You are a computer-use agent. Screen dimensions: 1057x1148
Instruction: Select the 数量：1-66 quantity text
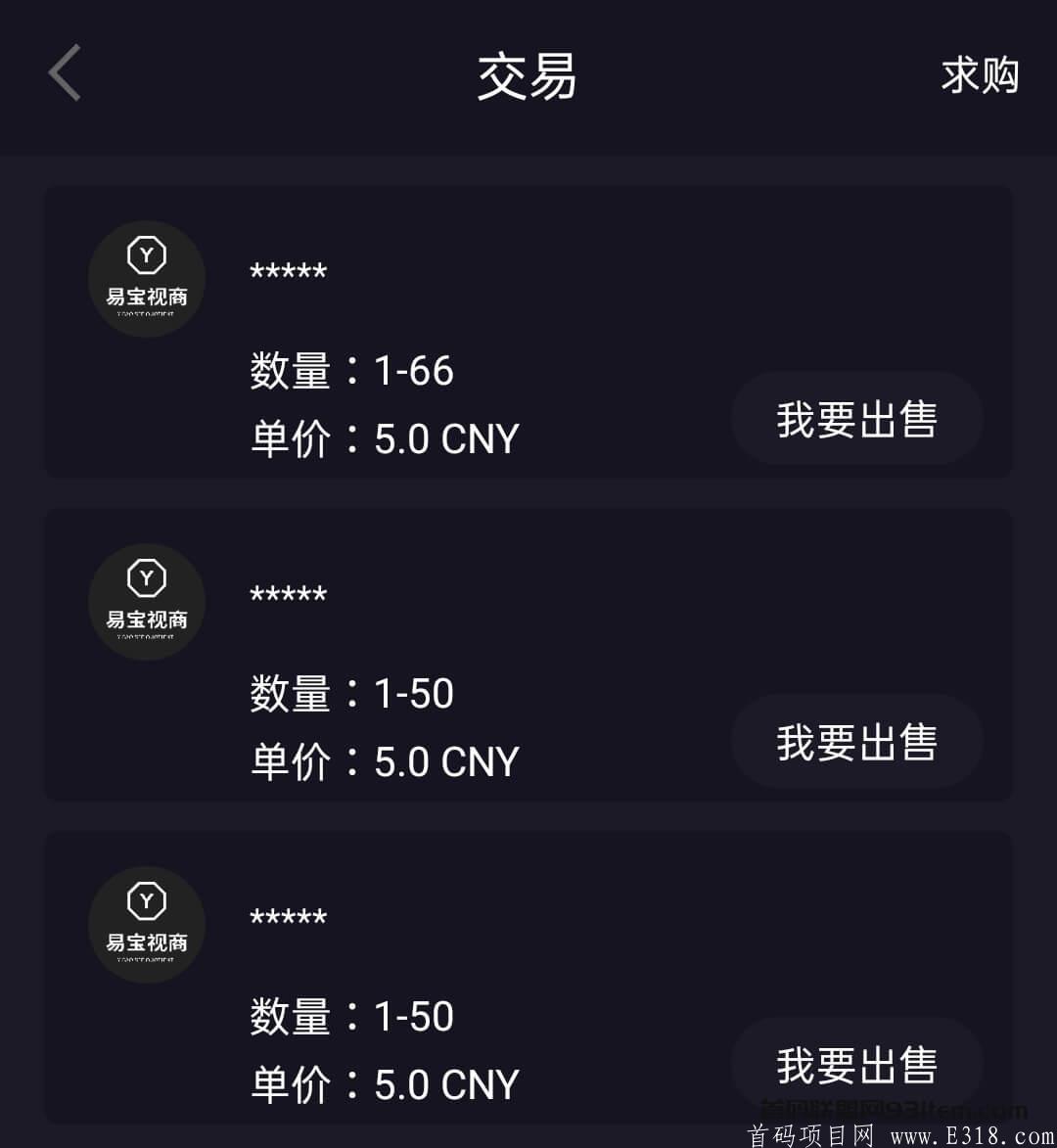pyautogui.click(x=350, y=371)
